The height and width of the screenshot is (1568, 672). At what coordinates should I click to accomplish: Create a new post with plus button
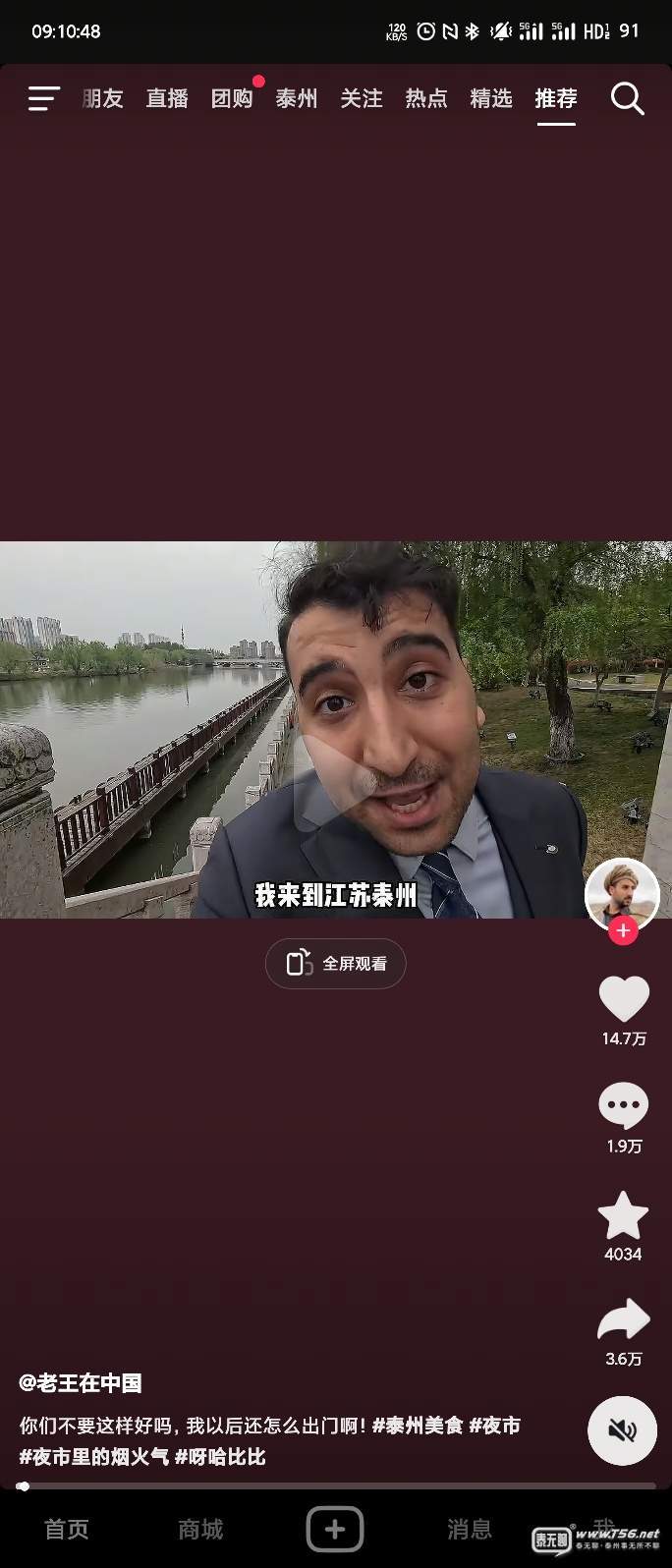pyautogui.click(x=335, y=1529)
